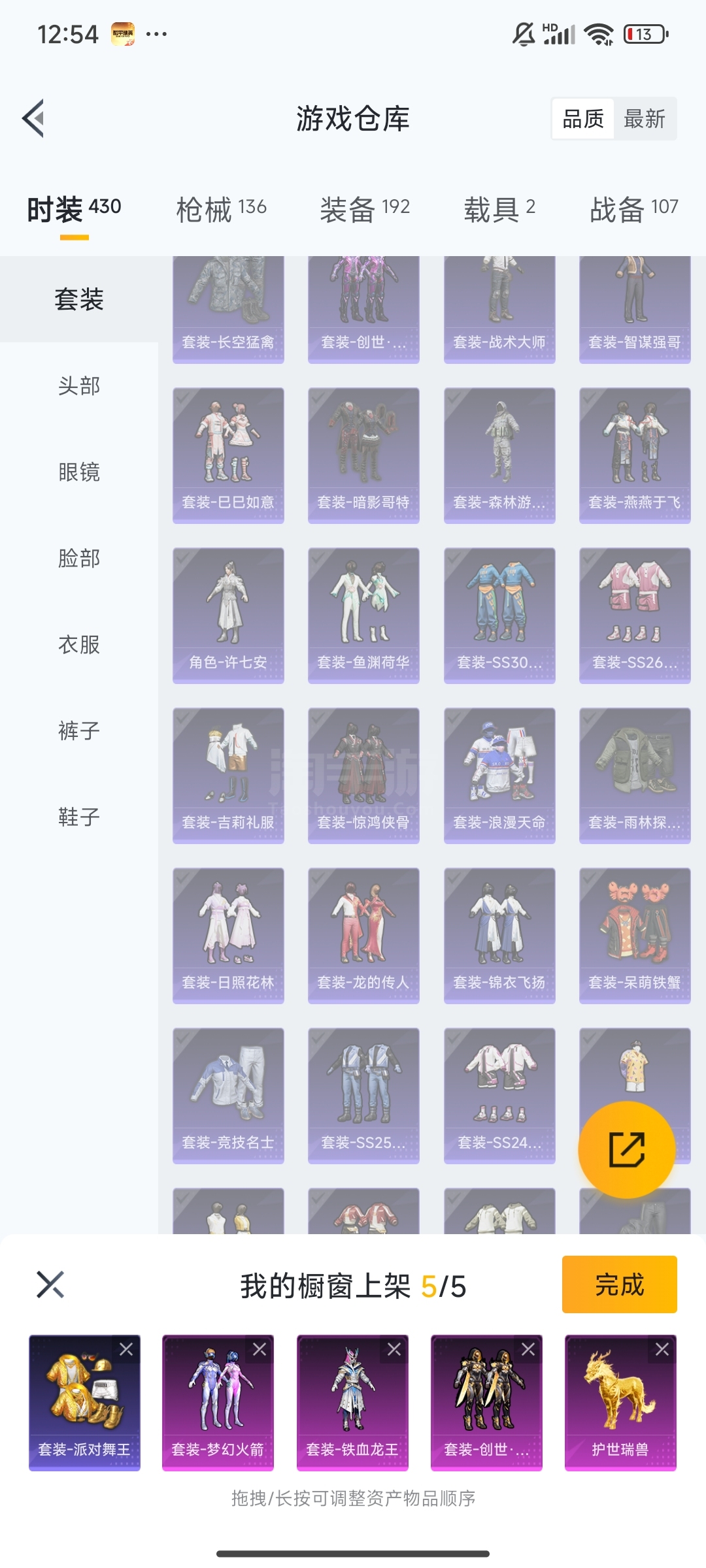
Task: Tap the 套装-浪漫天命 item
Action: tap(499, 775)
